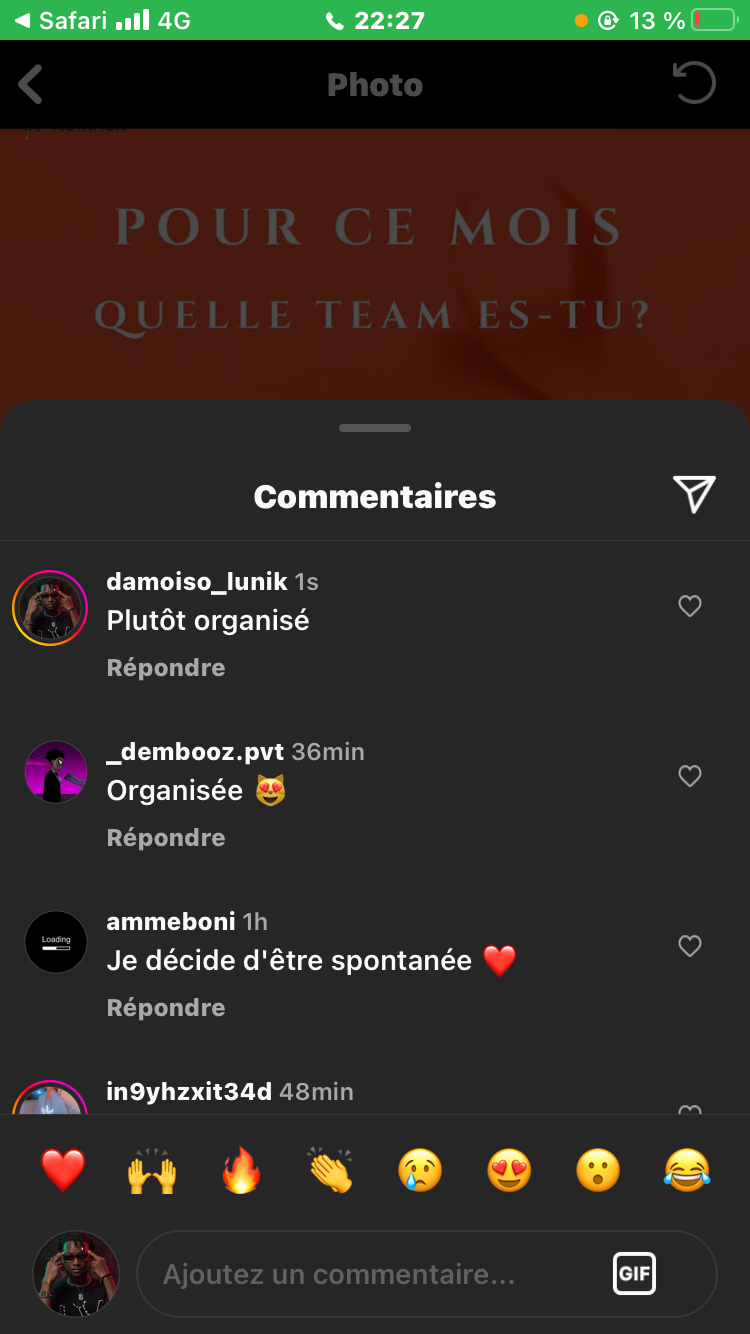750x1334 pixels.
Task: Open the GIF picker
Action: [634, 1274]
